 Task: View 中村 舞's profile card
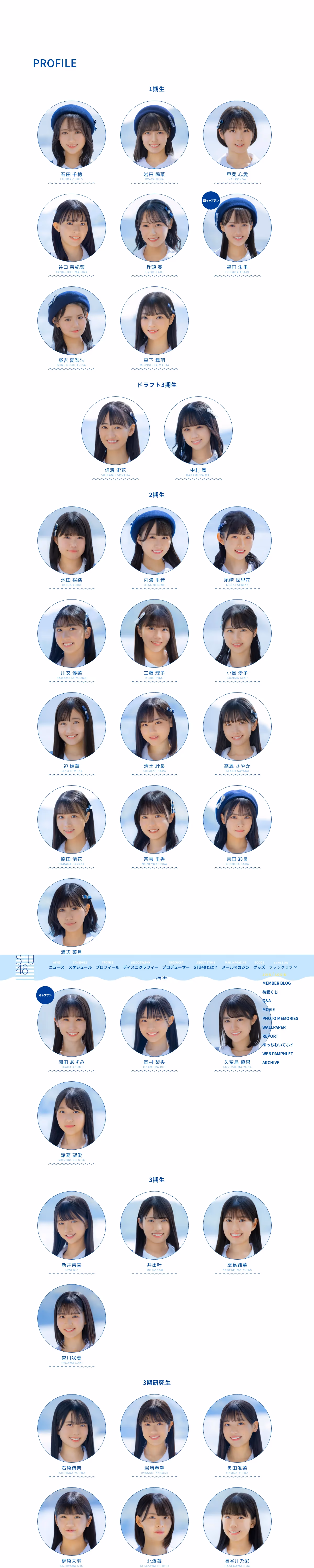[x=198, y=431]
